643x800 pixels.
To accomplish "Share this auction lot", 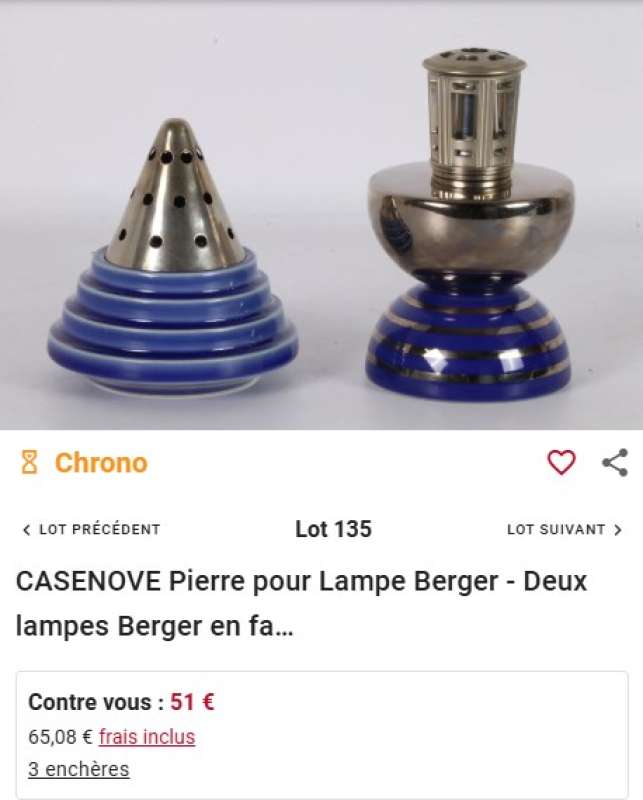I will (615, 462).
